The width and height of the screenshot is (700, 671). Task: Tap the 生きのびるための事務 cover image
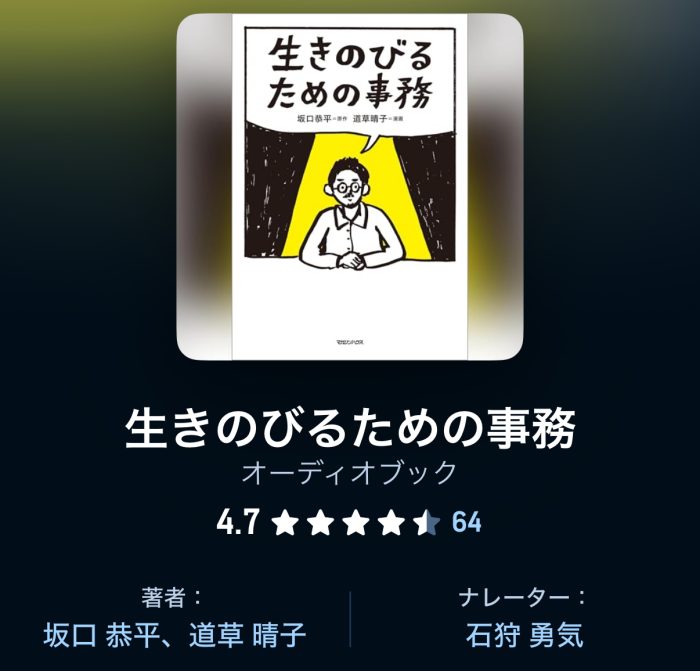[350, 186]
